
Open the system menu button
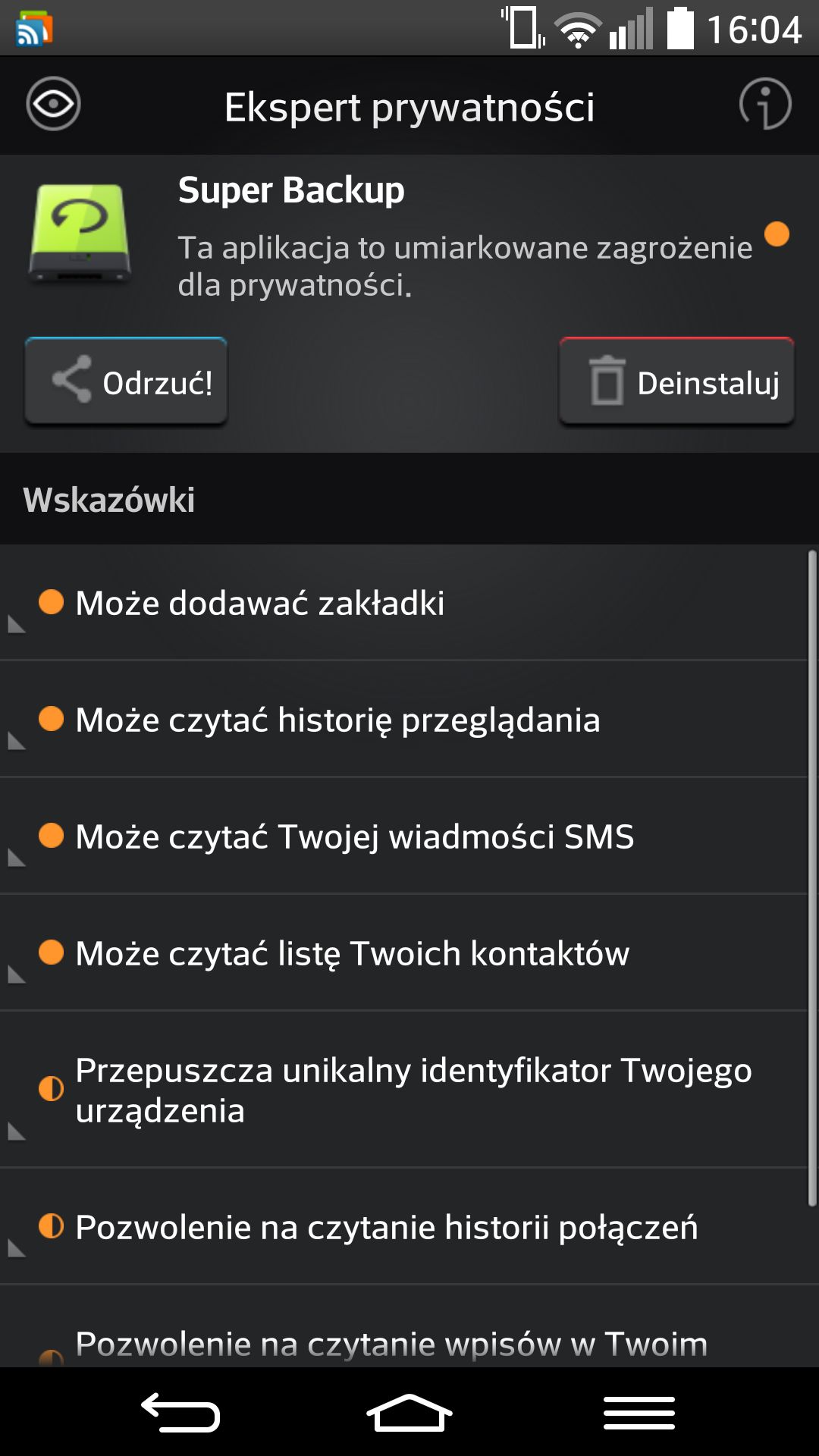[639, 1413]
